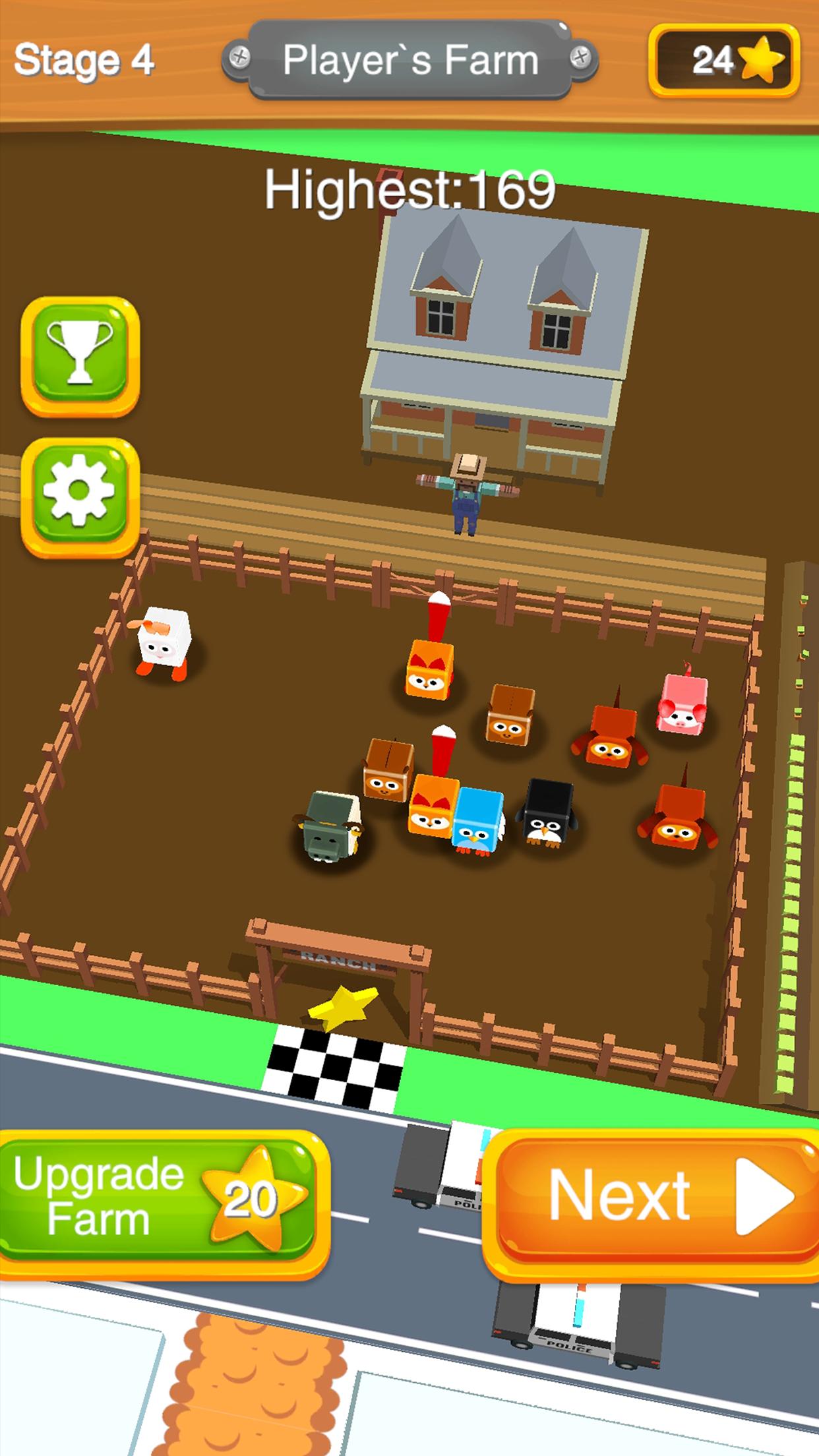Open the 24 stars balance
Screen dimensions: 819x1456
click(x=723, y=61)
